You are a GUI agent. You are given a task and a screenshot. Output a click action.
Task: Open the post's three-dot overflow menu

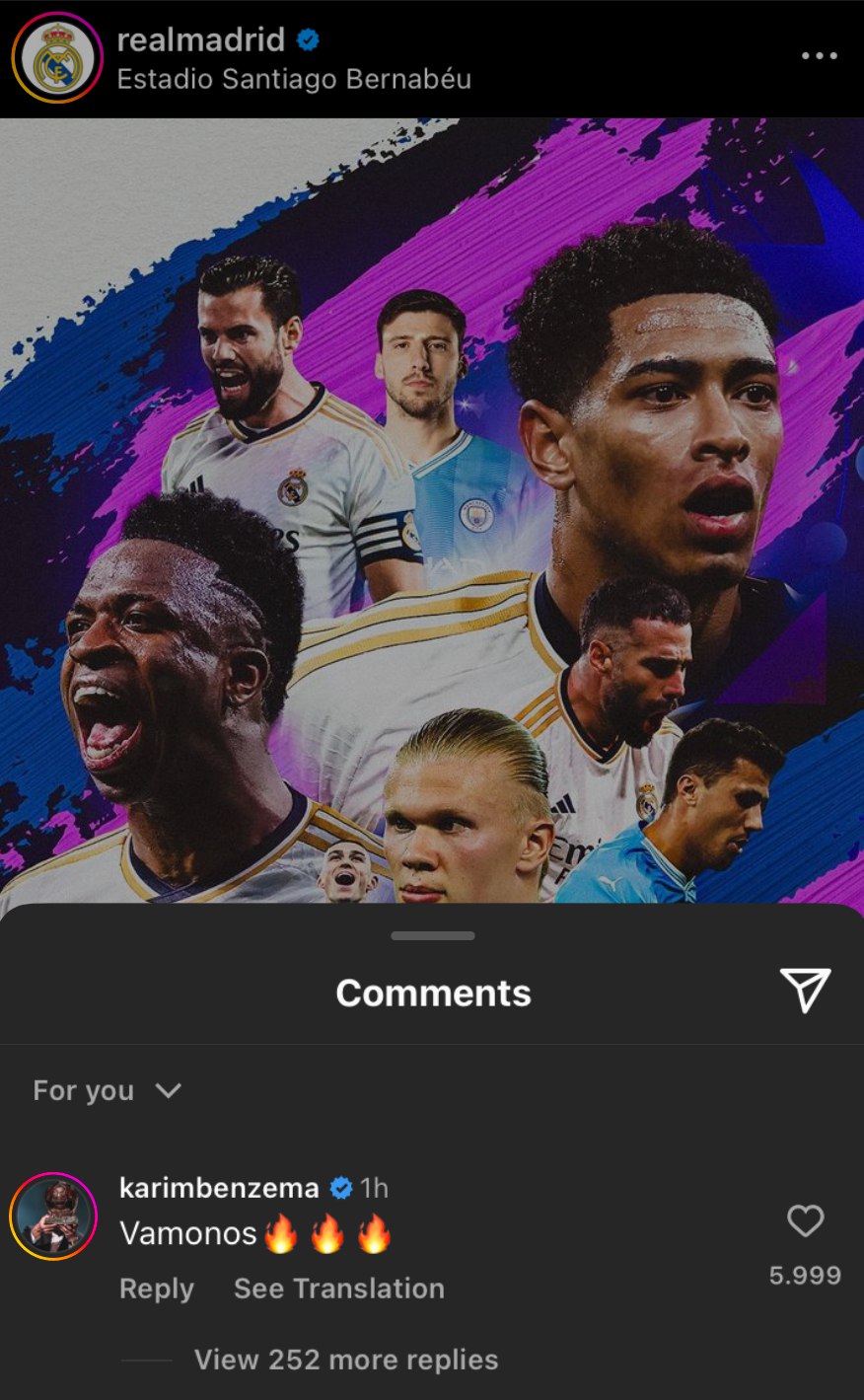point(819,56)
